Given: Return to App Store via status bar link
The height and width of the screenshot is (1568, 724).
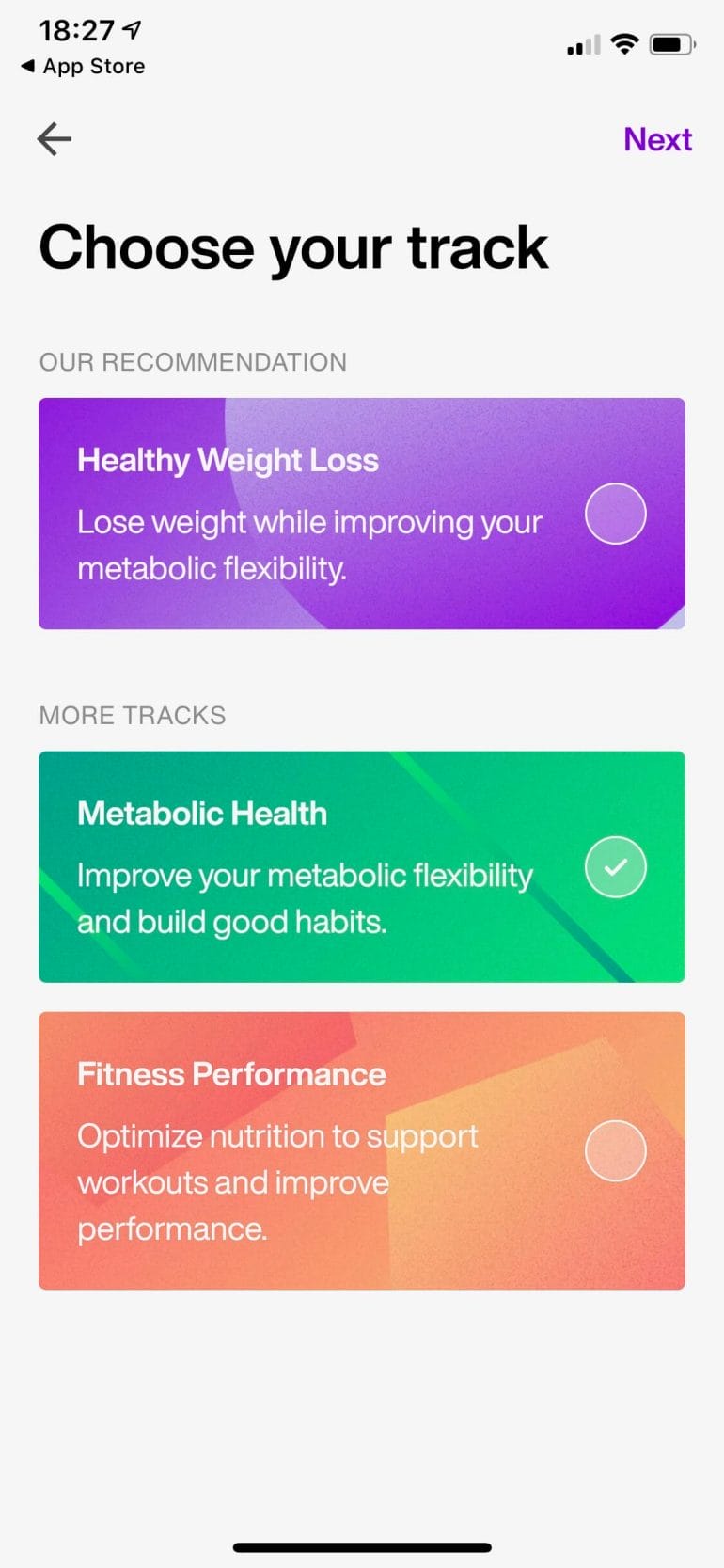Looking at the screenshot, I should click(83, 67).
